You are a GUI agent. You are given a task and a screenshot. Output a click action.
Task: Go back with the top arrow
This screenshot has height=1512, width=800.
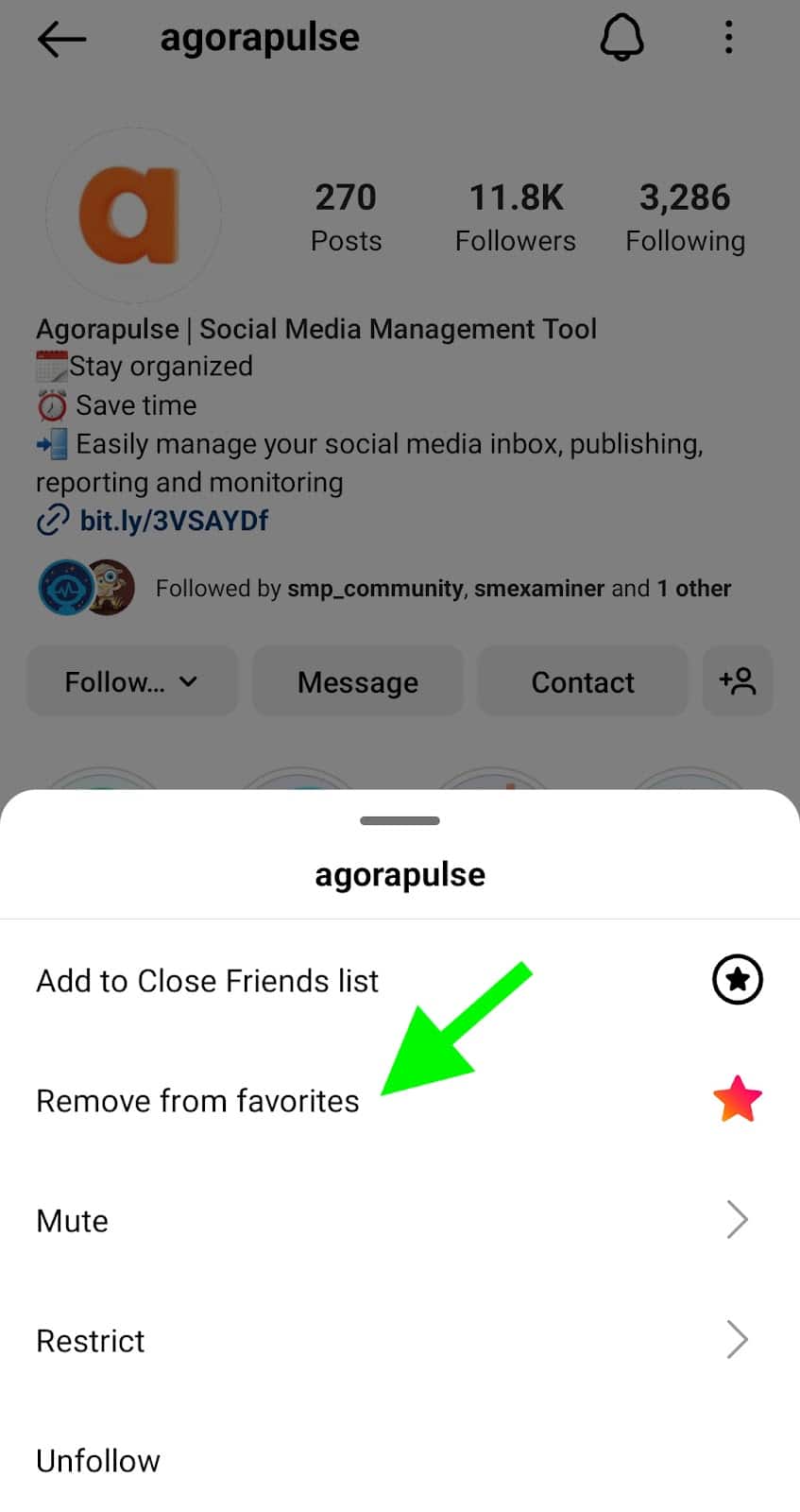61,39
